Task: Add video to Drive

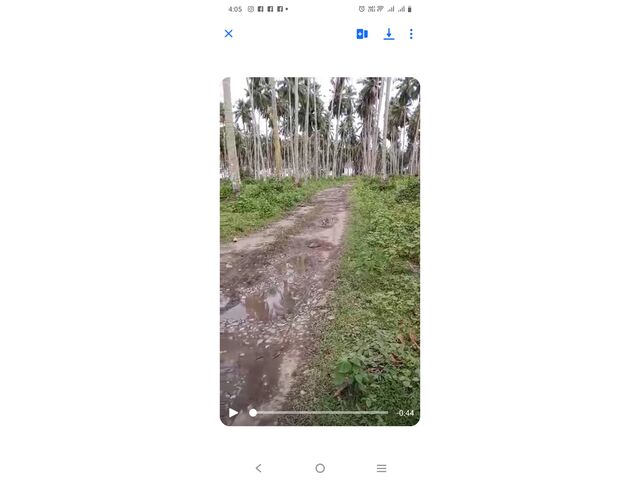Action: [x=362, y=34]
